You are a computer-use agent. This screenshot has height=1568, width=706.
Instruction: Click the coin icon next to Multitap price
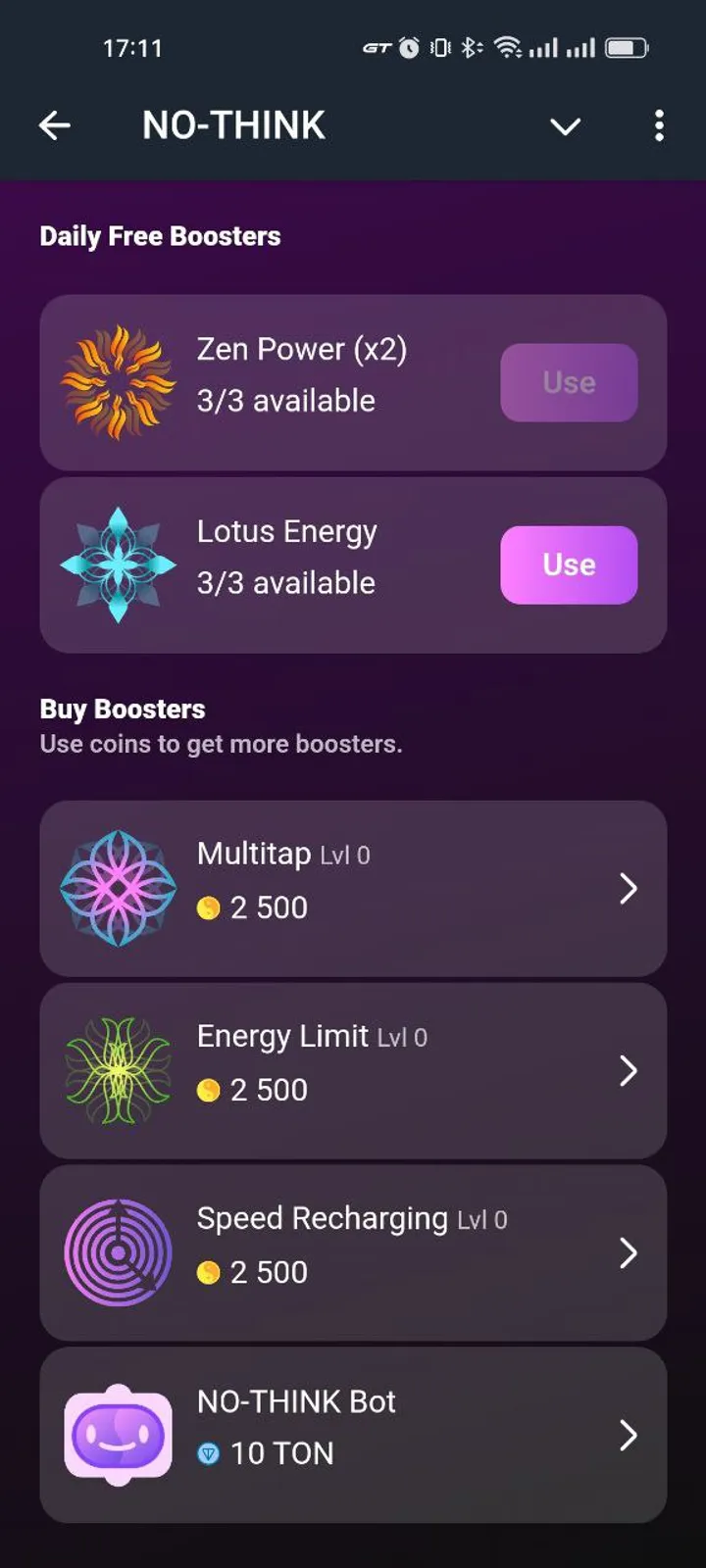pyautogui.click(x=212, y=907)
